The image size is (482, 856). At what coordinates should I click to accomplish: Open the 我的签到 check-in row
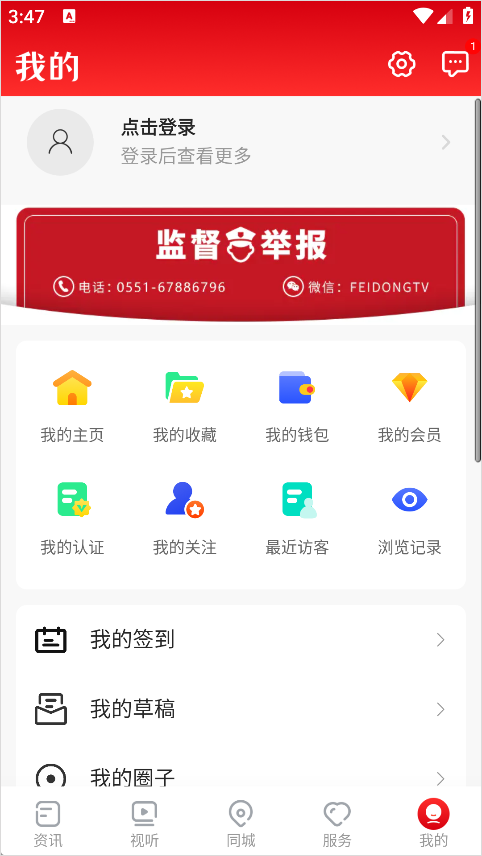point(241,640)
